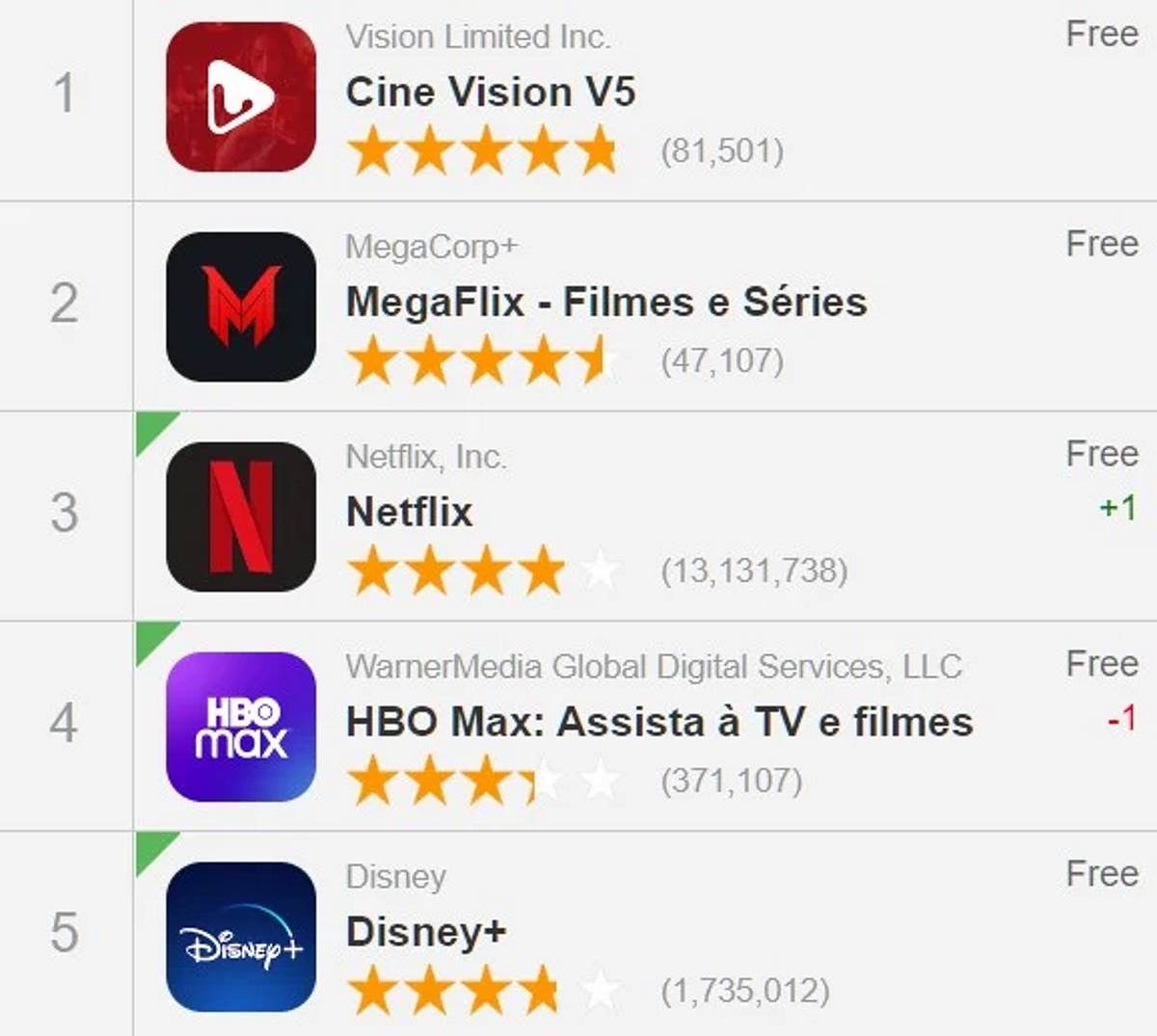Open the Cine Vision V5 app entry
Image resolution: width=1157 pixels, height=1036 pixels.
[x=490, y=93]
